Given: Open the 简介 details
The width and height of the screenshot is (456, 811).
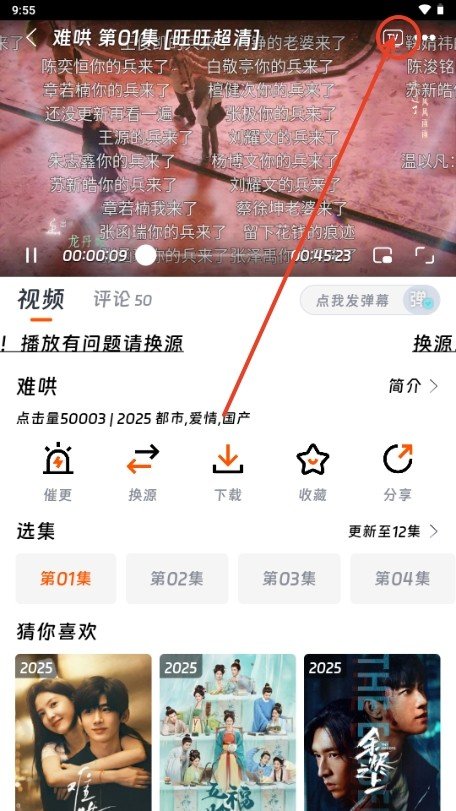Looking at the screenshot, I should pos(414,386).
